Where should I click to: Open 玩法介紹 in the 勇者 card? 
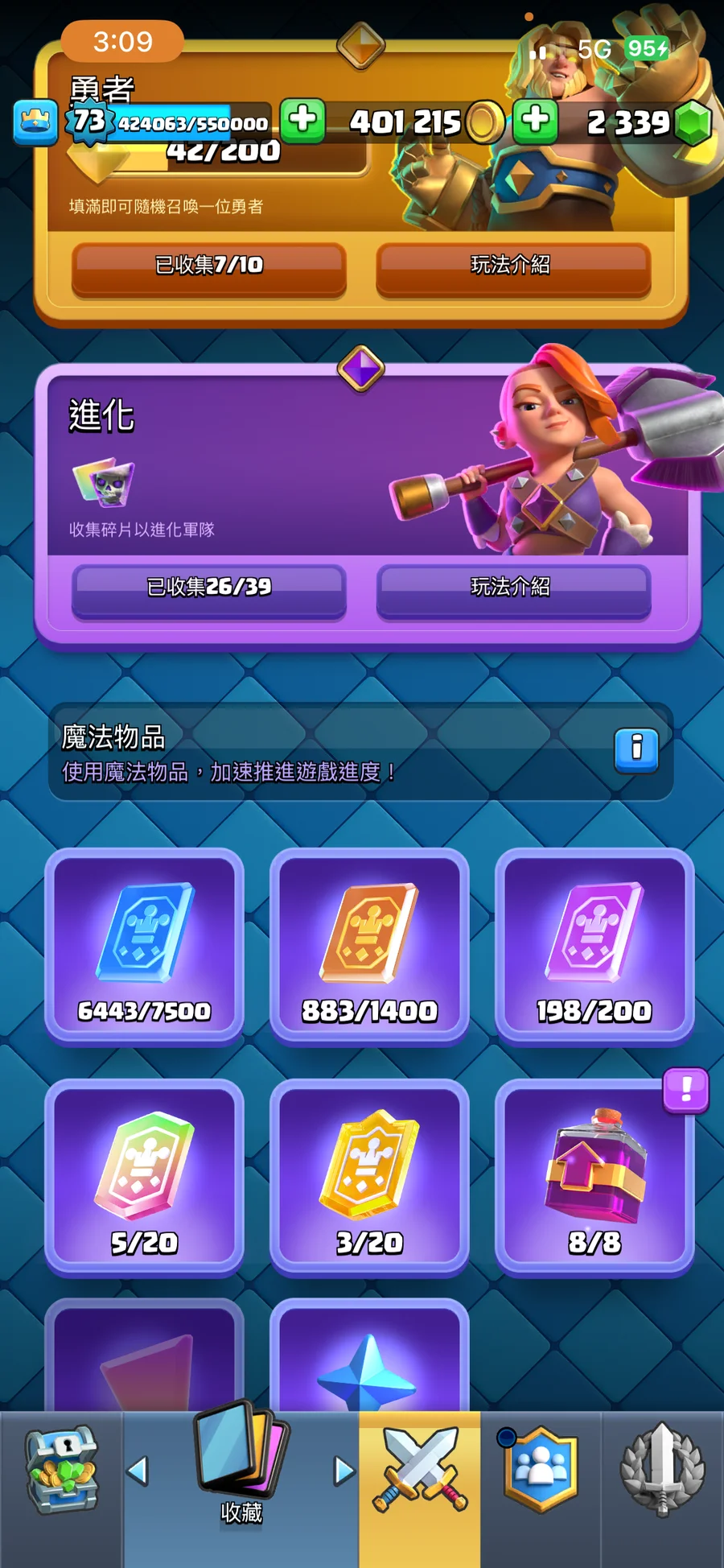click(512, 266)
